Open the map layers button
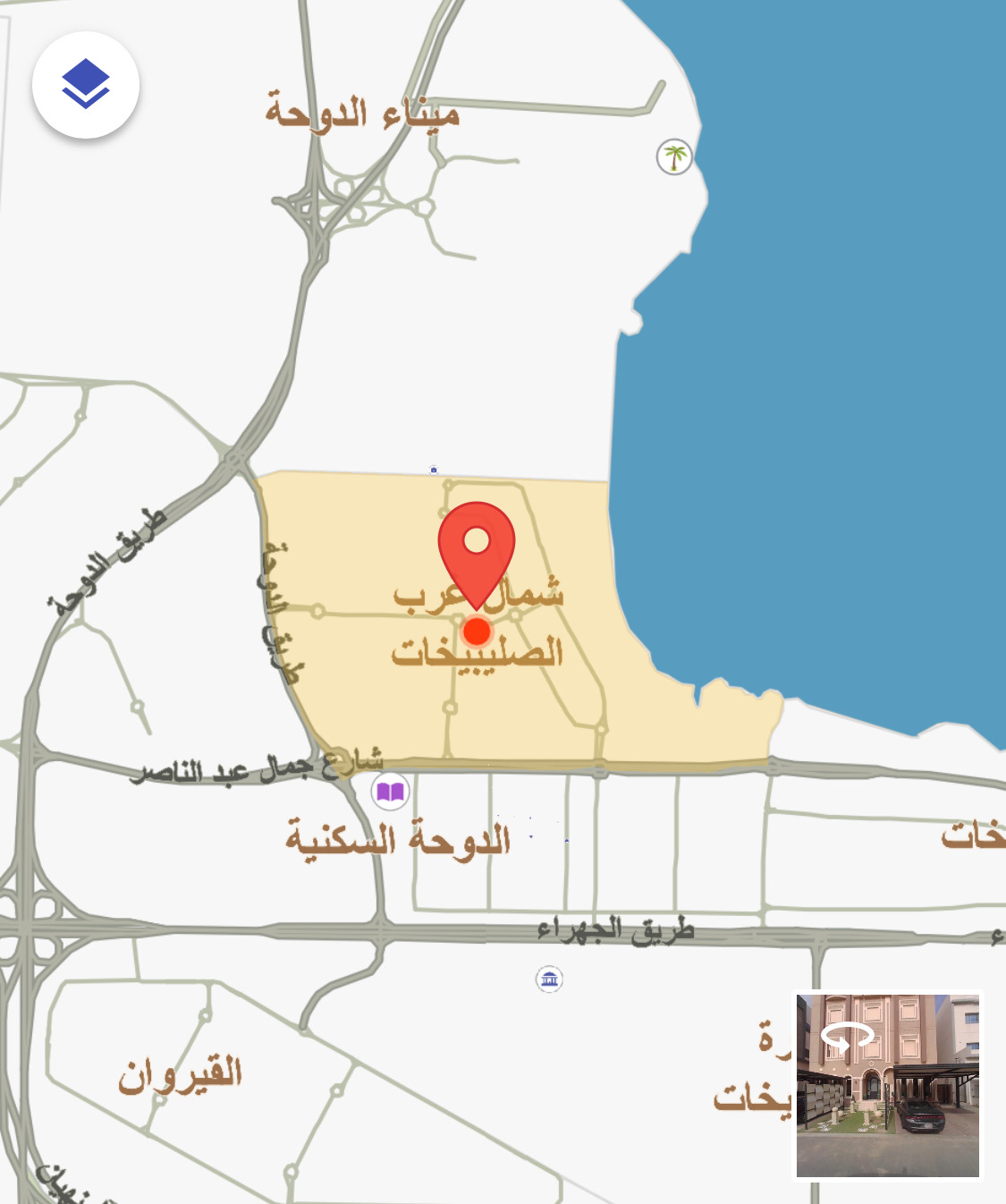The image size is (1006, 1204). click(86, 85)
